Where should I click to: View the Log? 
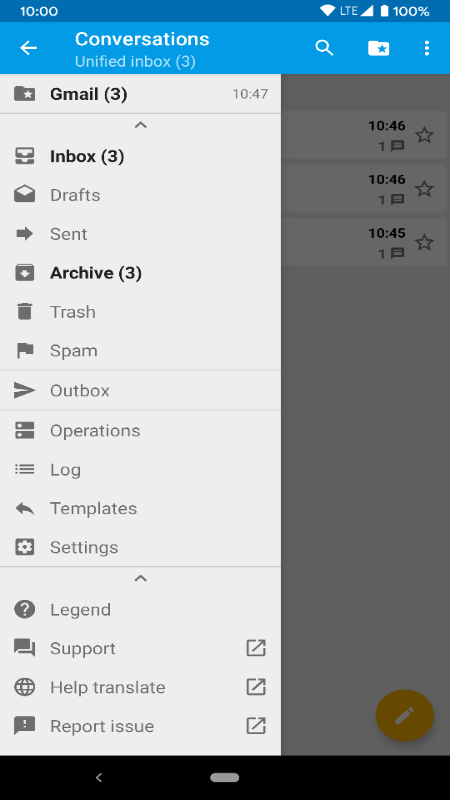(x=140, y=469)
